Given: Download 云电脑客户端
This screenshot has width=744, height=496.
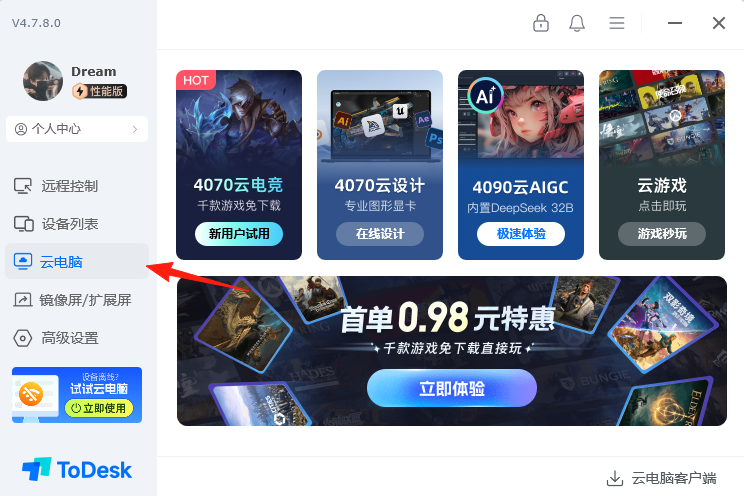Looking at the screenshot, I should click(x=662, y=478).
